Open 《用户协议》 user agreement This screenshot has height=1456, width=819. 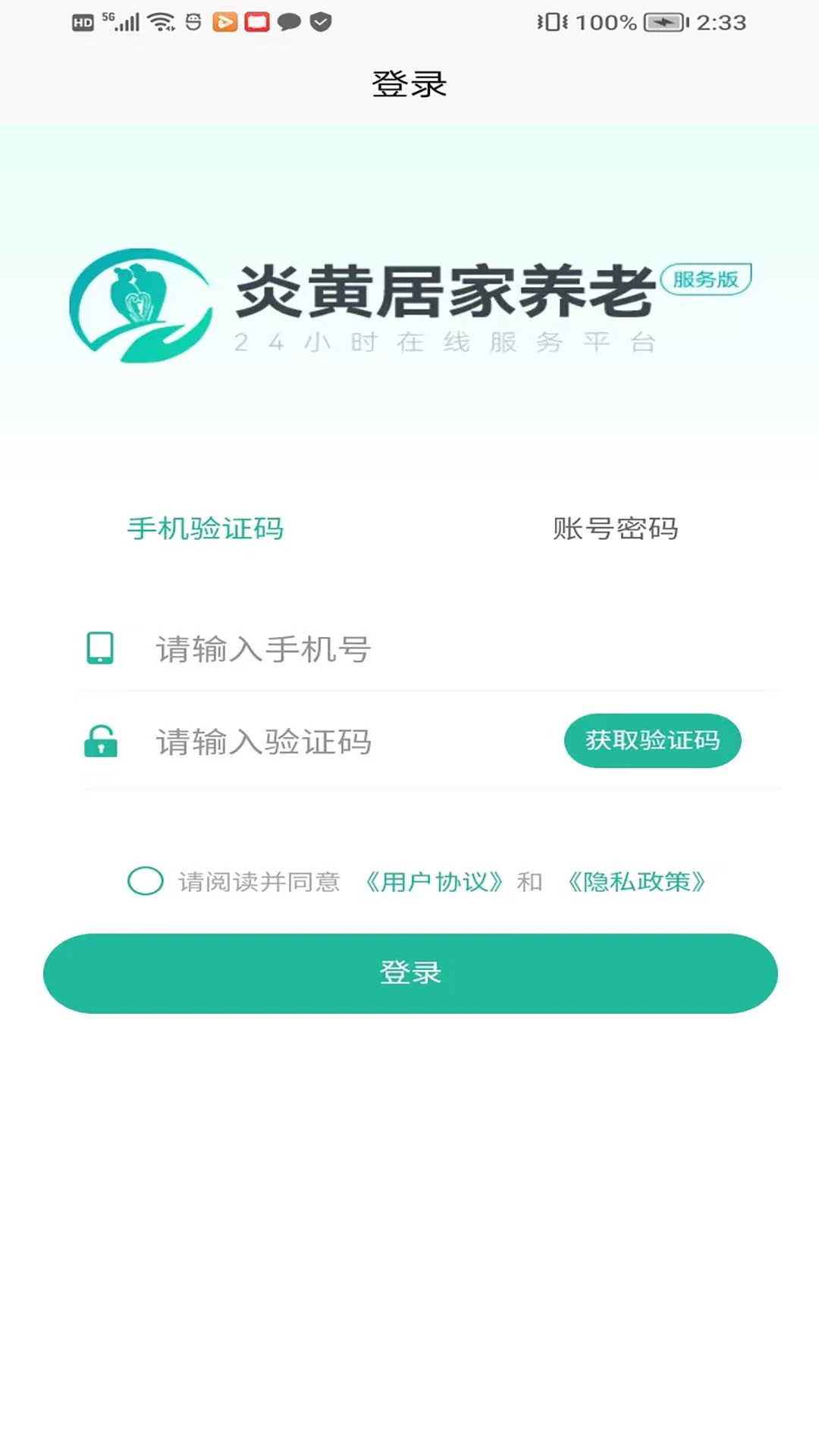(434, 882)
